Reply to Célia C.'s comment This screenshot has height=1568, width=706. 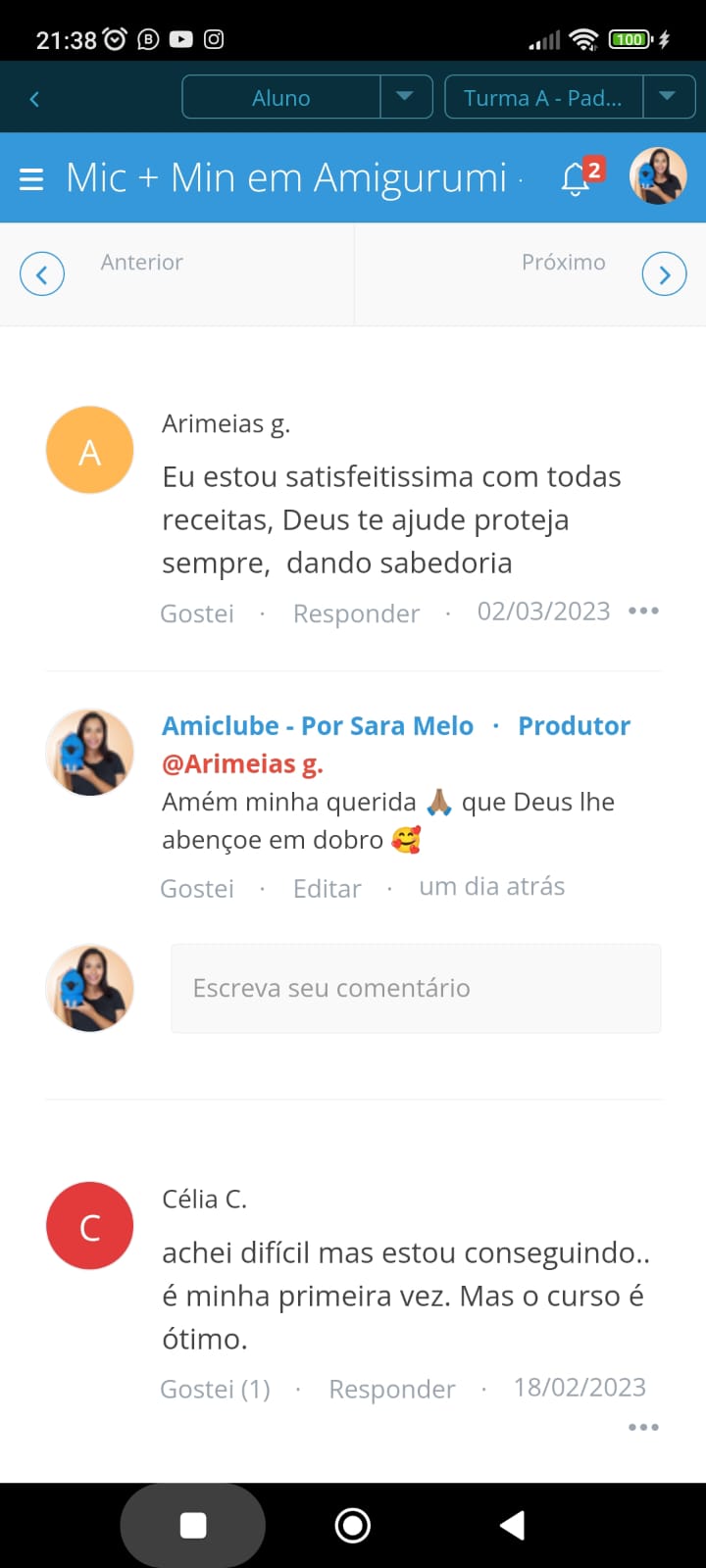point(391,1390)
